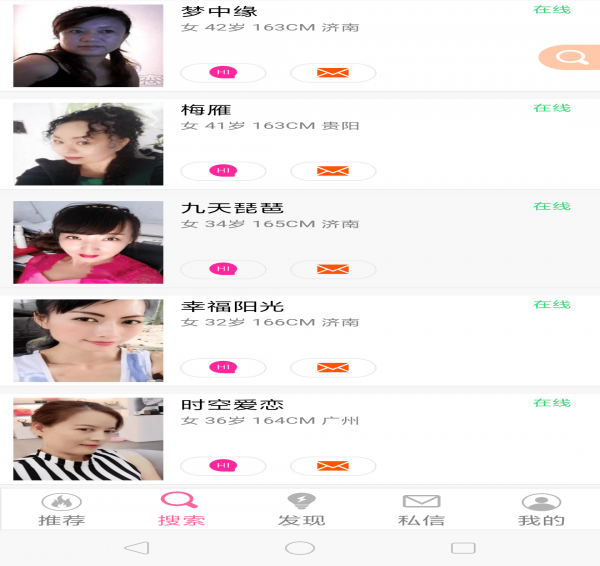Send a message to 梦中缘
This screenshot has height=566, width=600.
(333, 72)
